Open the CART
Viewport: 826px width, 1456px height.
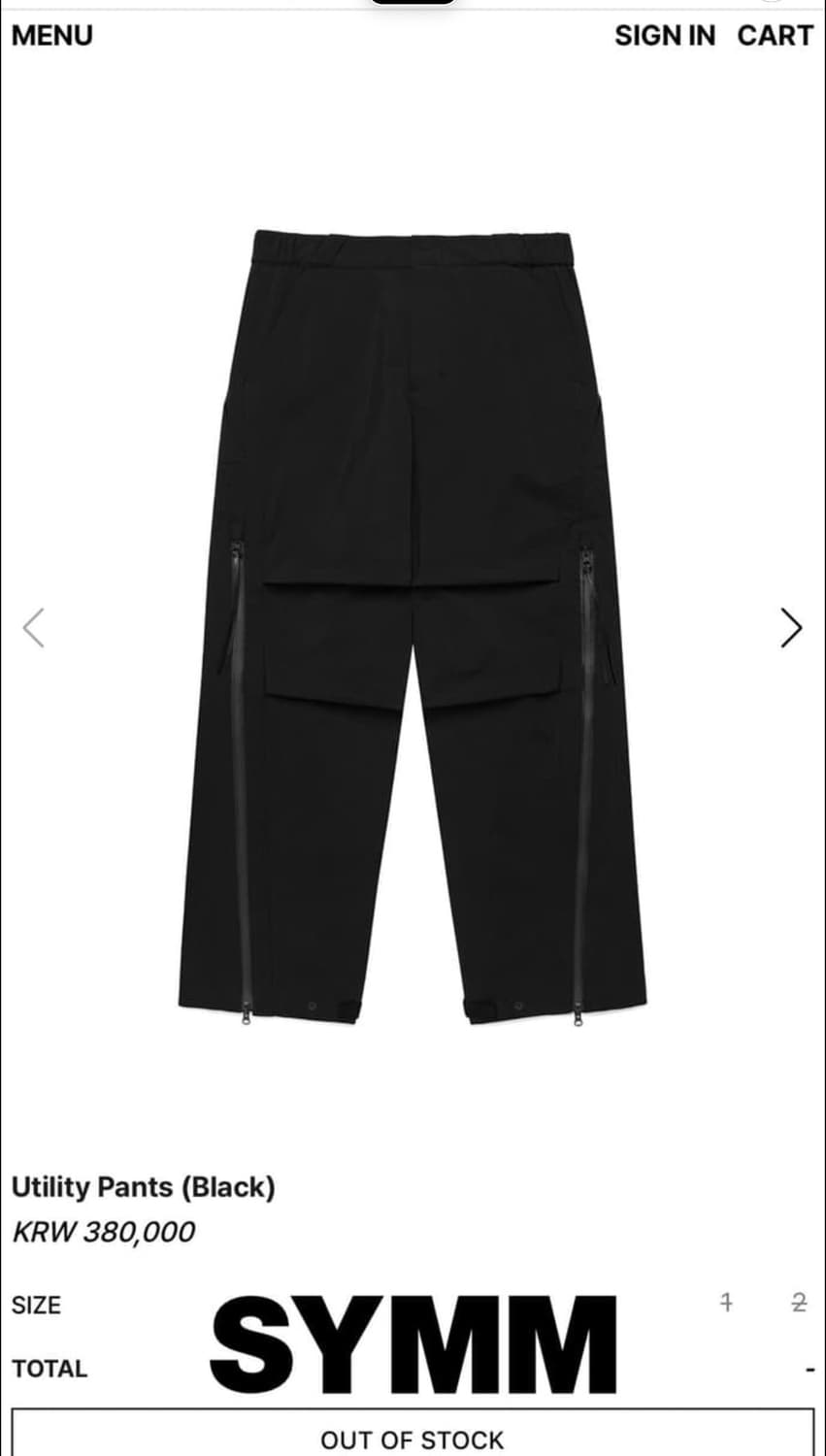tap(776, 36)
